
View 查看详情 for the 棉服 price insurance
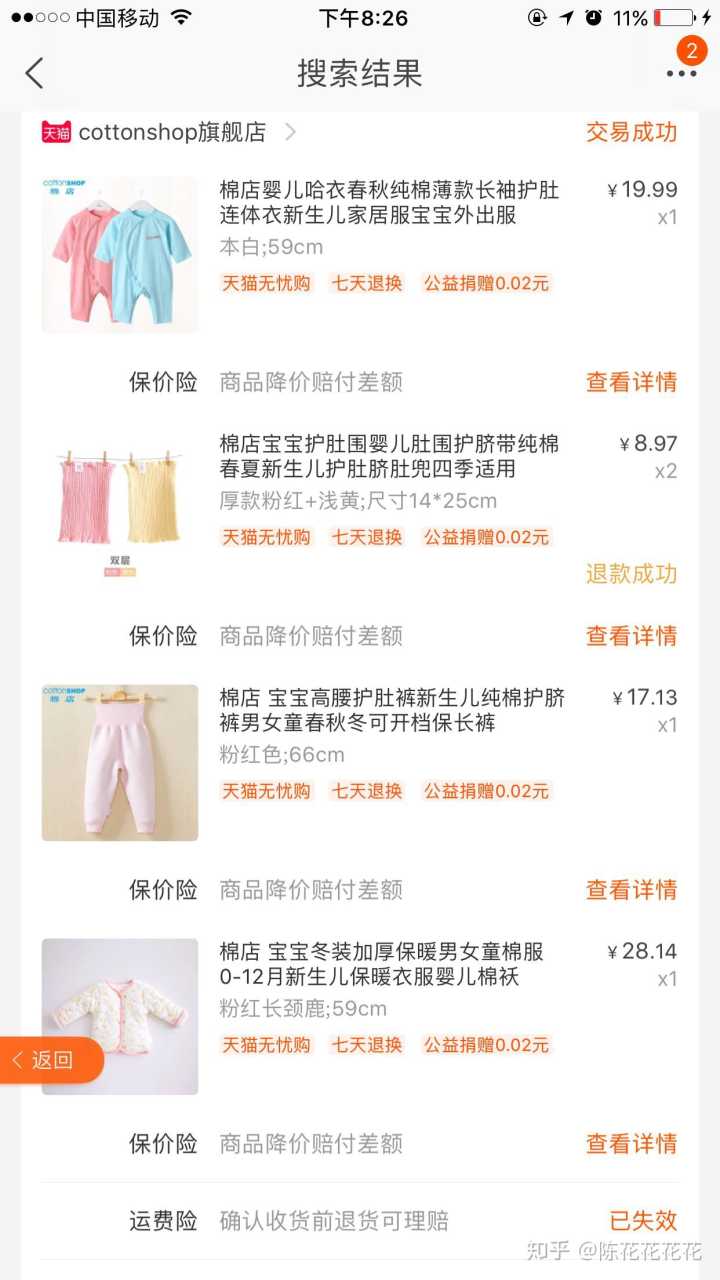[631, 1144]
